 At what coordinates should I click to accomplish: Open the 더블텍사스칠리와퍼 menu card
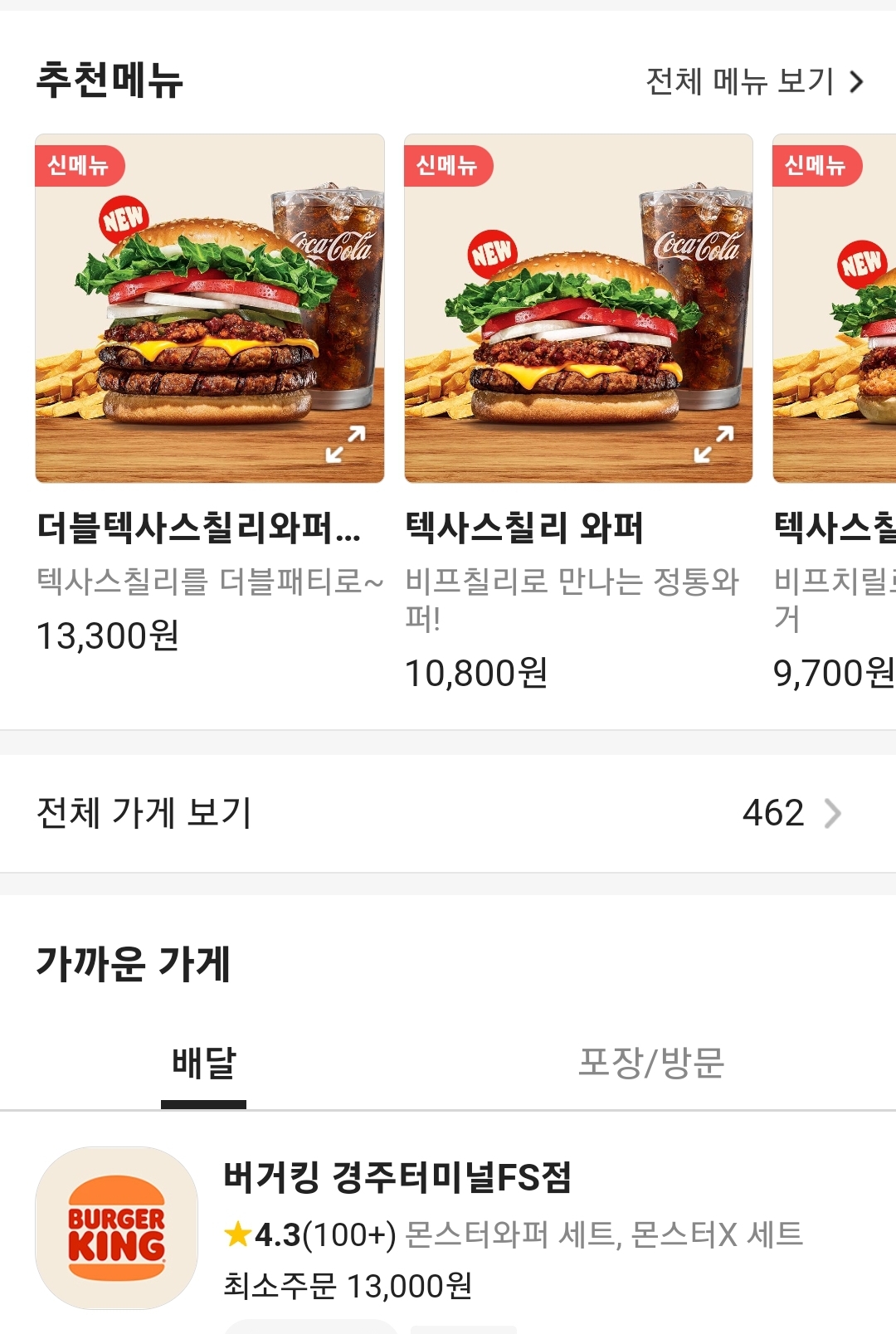tap(199, 528)
